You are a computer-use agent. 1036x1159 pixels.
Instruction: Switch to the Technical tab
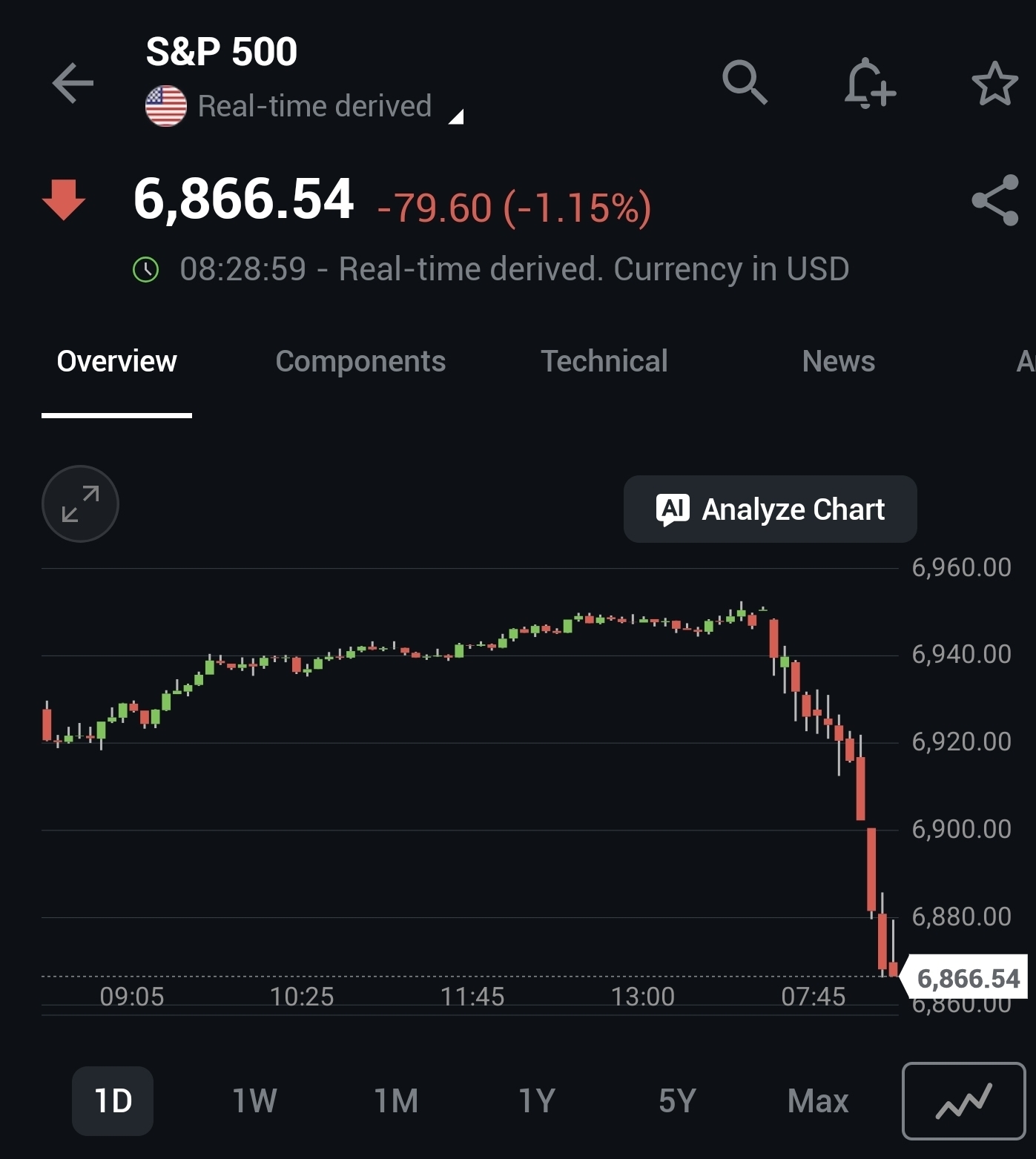pyautogui.click(x=604, y=362)
